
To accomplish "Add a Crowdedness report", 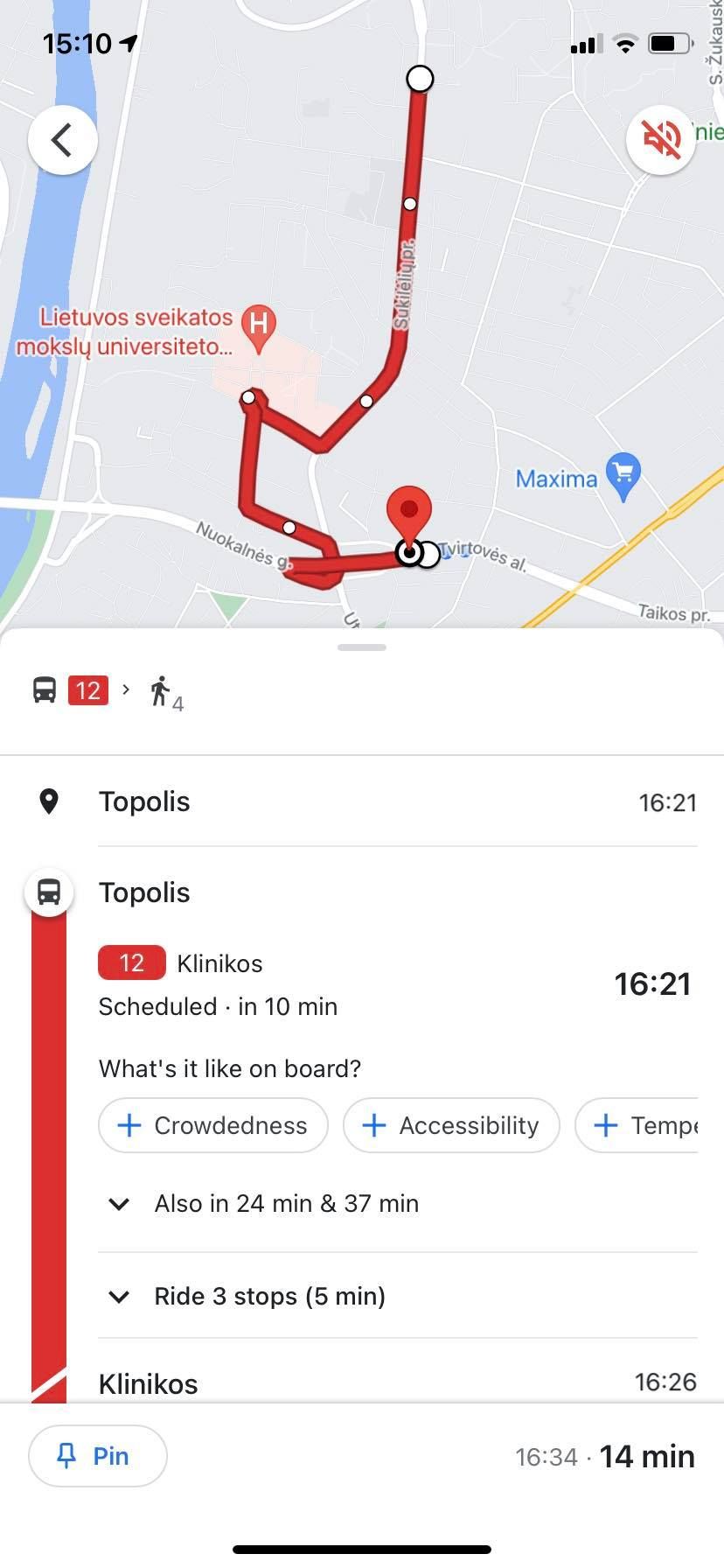I will [213, 1125].
